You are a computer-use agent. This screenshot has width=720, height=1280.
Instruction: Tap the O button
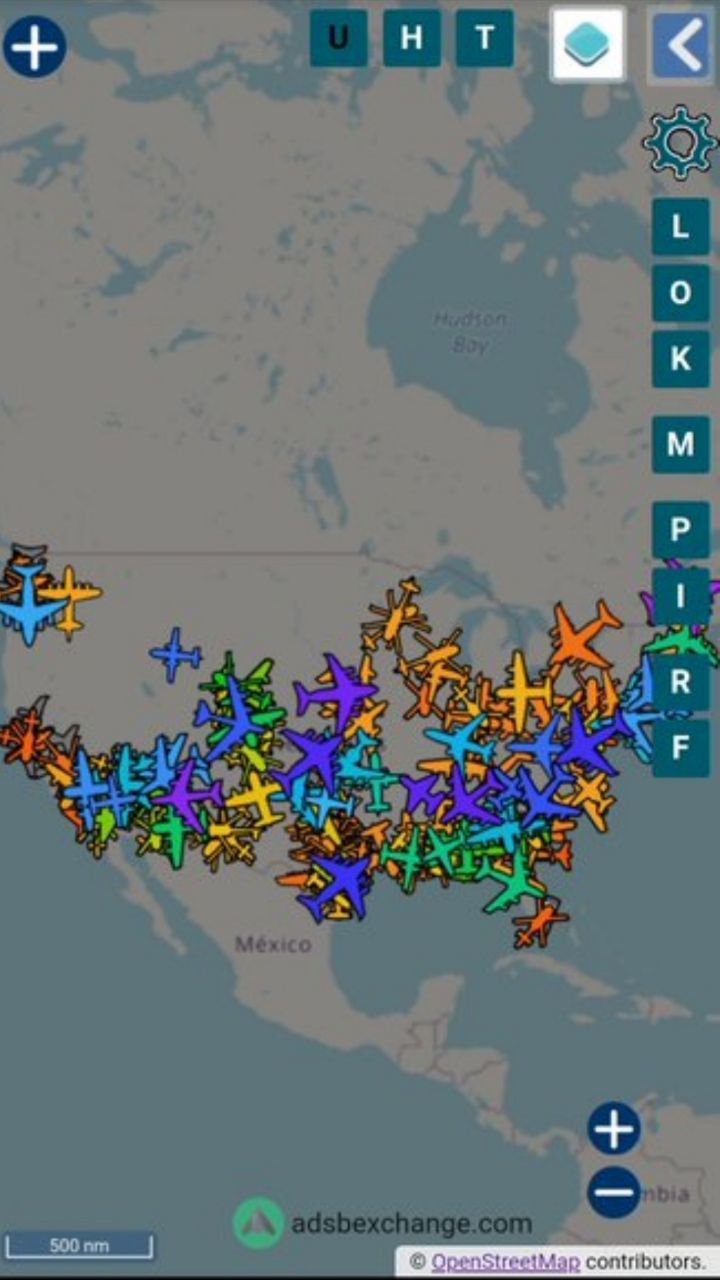pyautogui.click(x=681, y=293)
